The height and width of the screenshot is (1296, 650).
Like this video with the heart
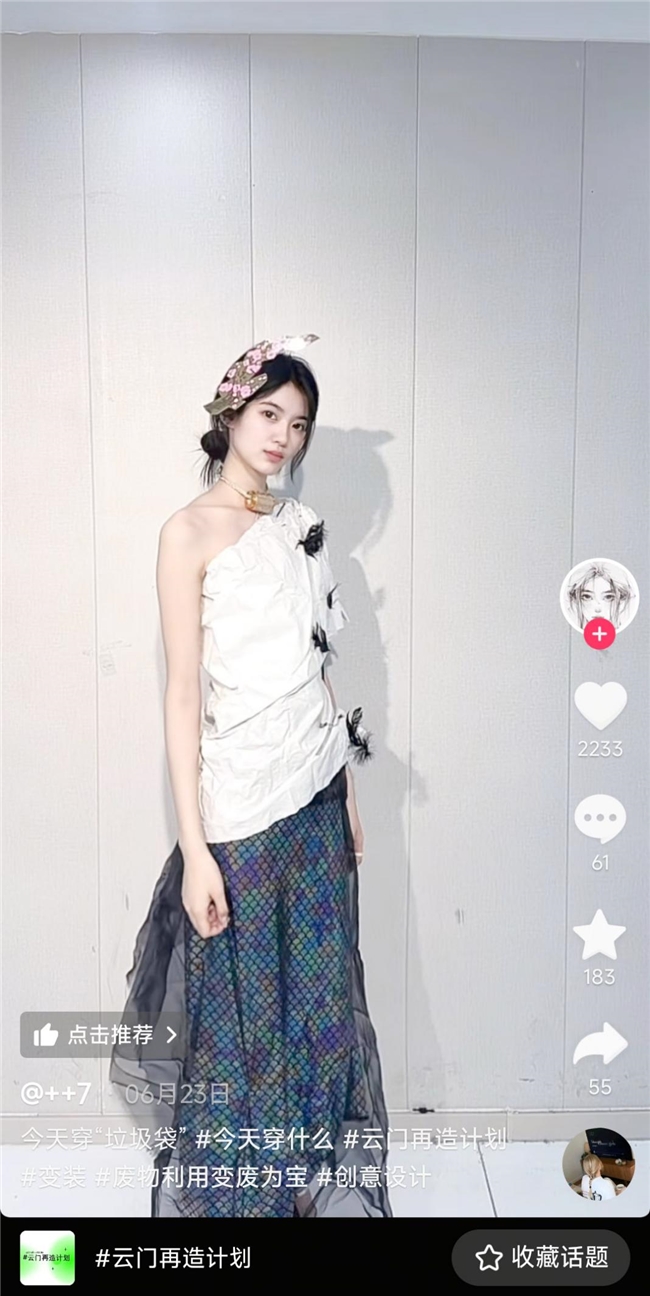tap(600, 706)
